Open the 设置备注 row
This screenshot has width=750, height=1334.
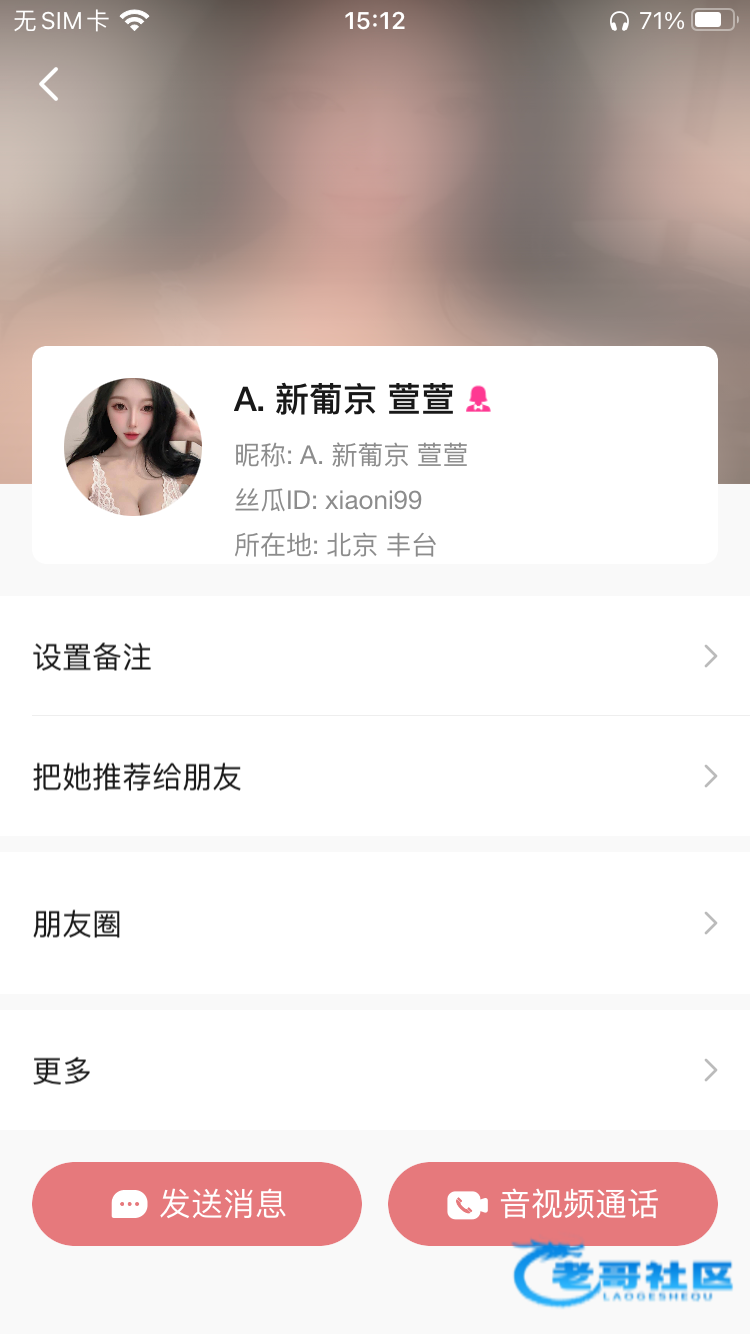375,657
